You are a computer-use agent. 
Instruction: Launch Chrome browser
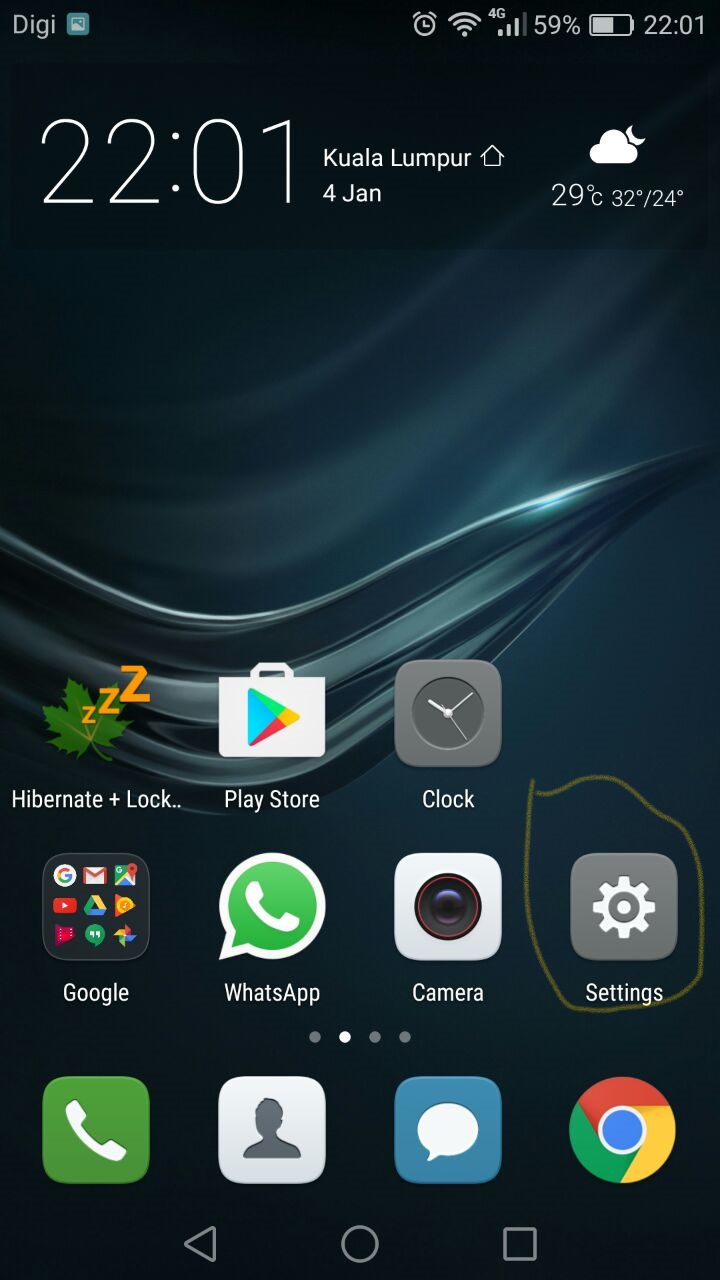(x=622, y=1130)
